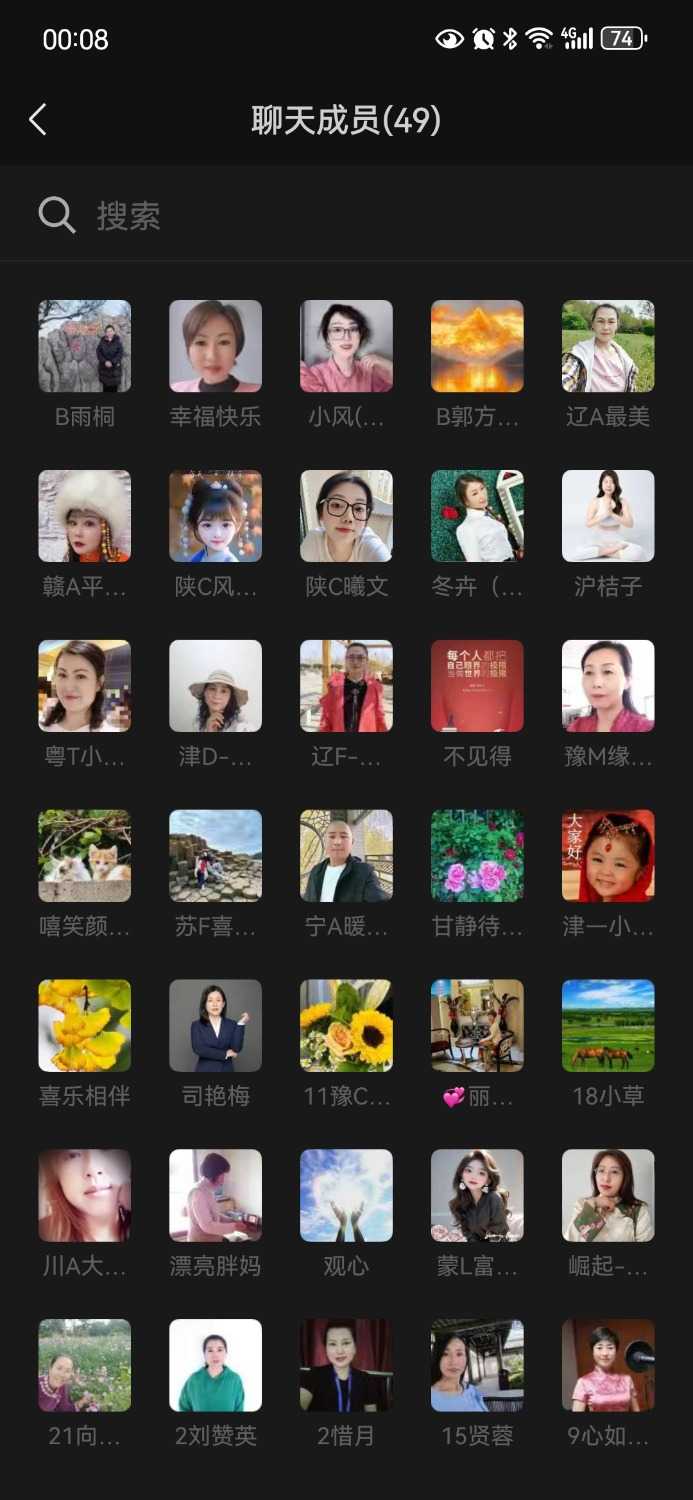This screenshot has width=693, height=1500.
Task: Open 沪桔子's profile
Action: [x=608, y=516]
